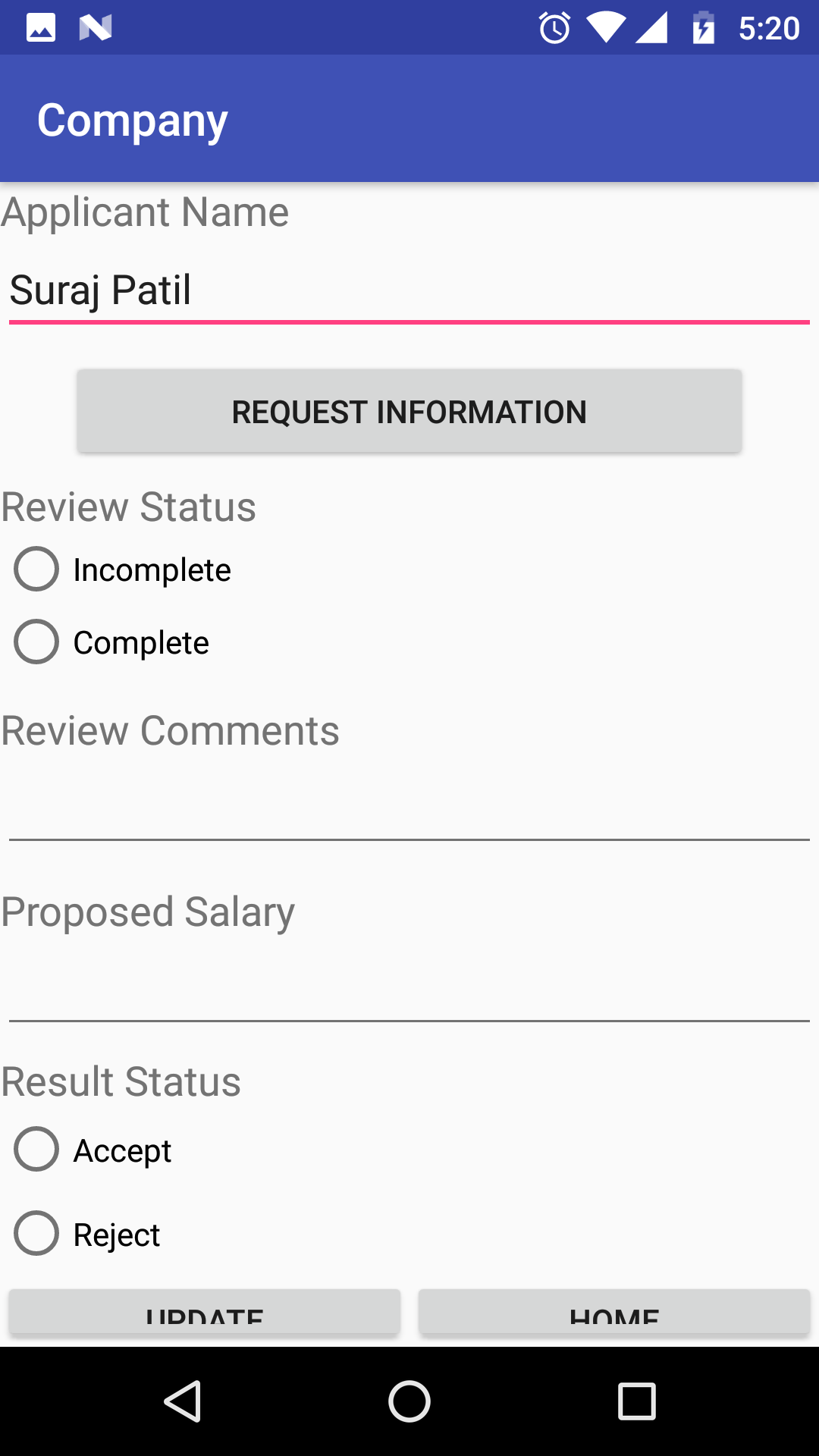Viewport: 819px width, 1456px height.
Task: Choose Accept as result status
Action: pos(93,1150)
